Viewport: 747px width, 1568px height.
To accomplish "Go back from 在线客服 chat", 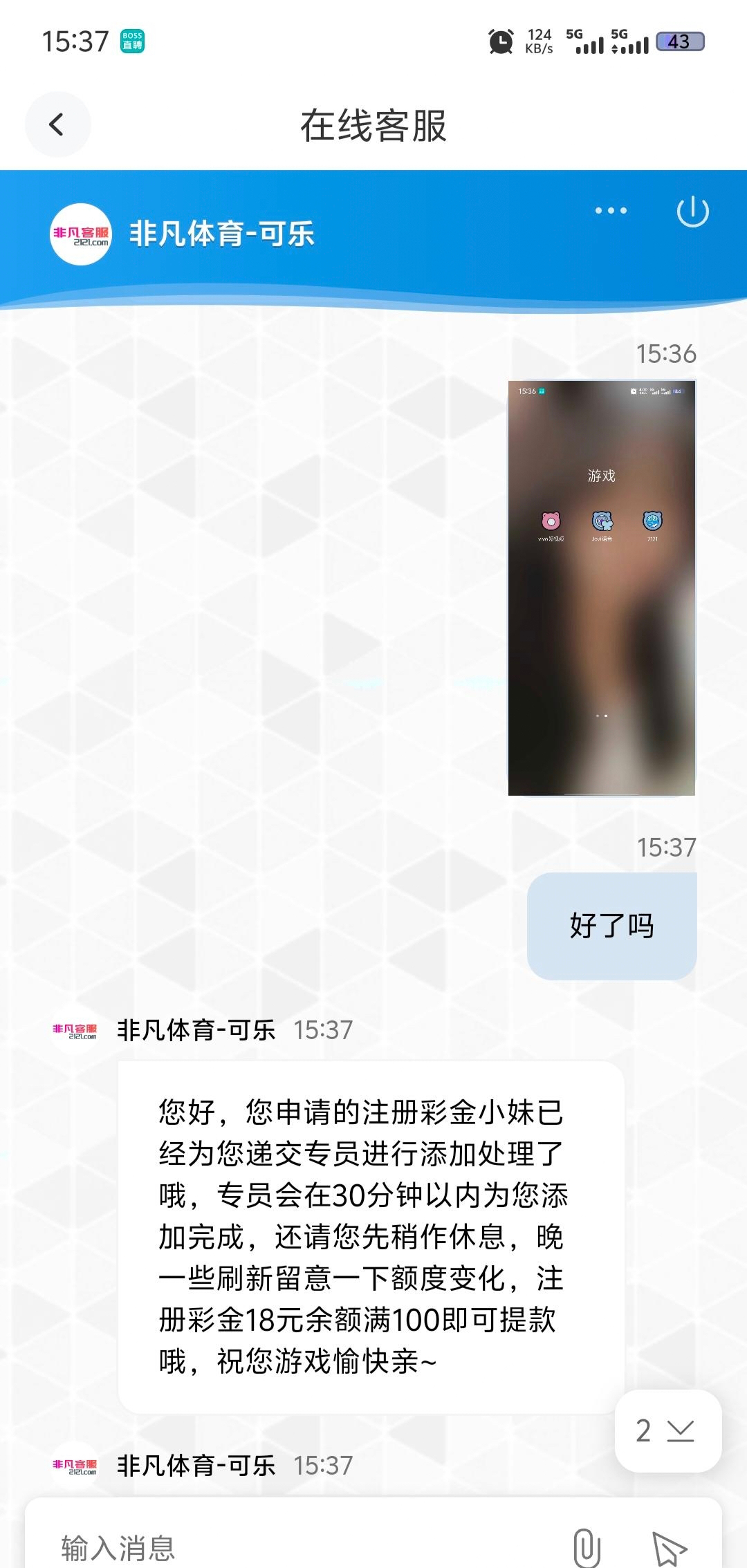I will click(x=57, y=124).
